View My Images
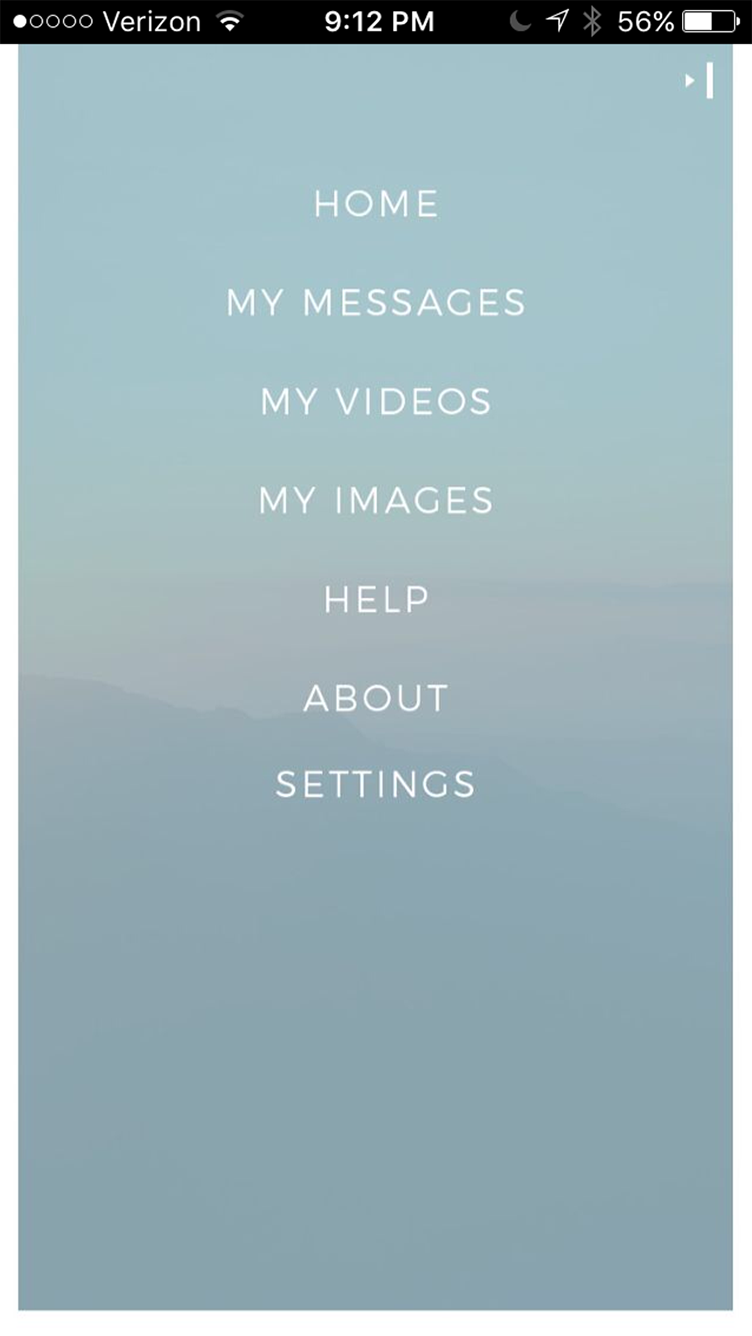 (x=376, y=500)
